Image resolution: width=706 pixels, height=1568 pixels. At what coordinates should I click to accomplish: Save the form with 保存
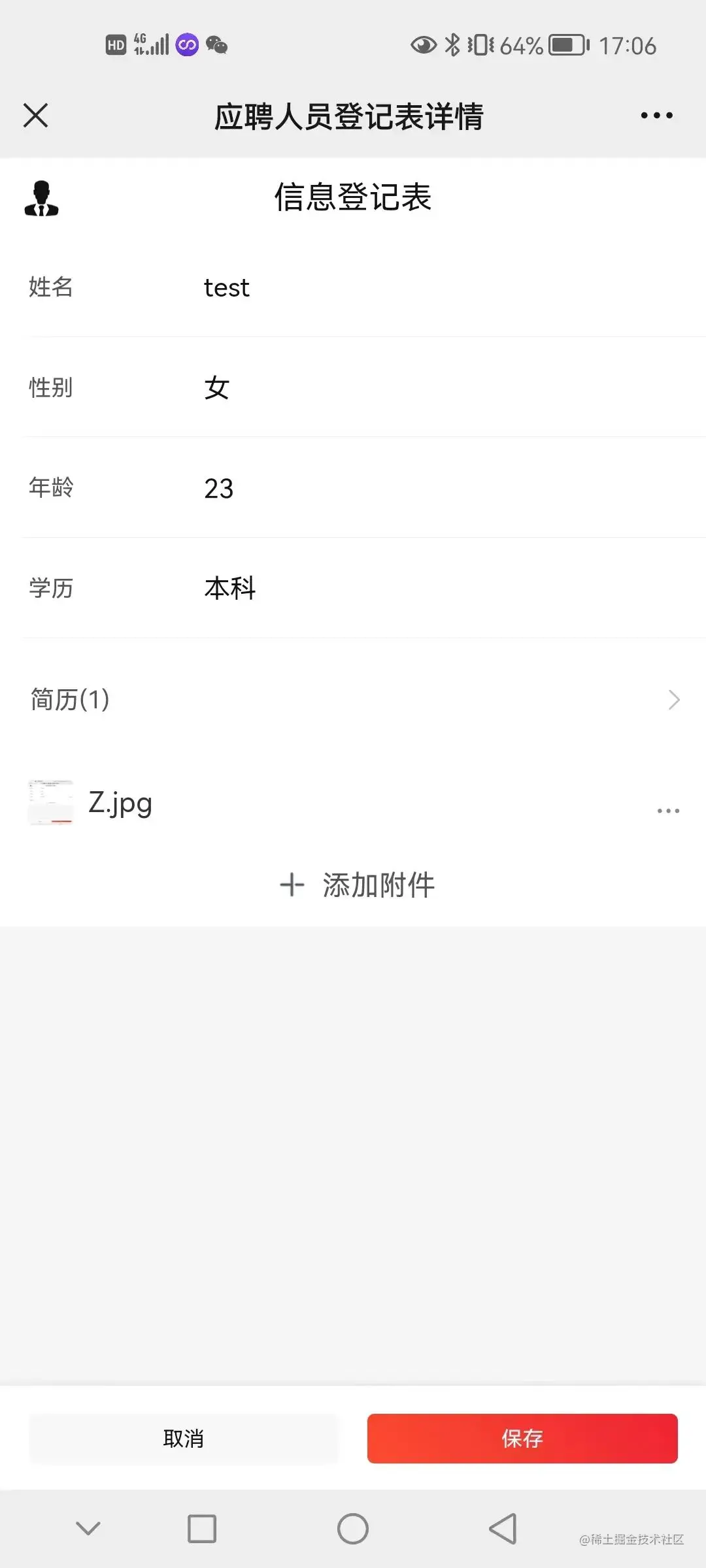[522, 1439]
